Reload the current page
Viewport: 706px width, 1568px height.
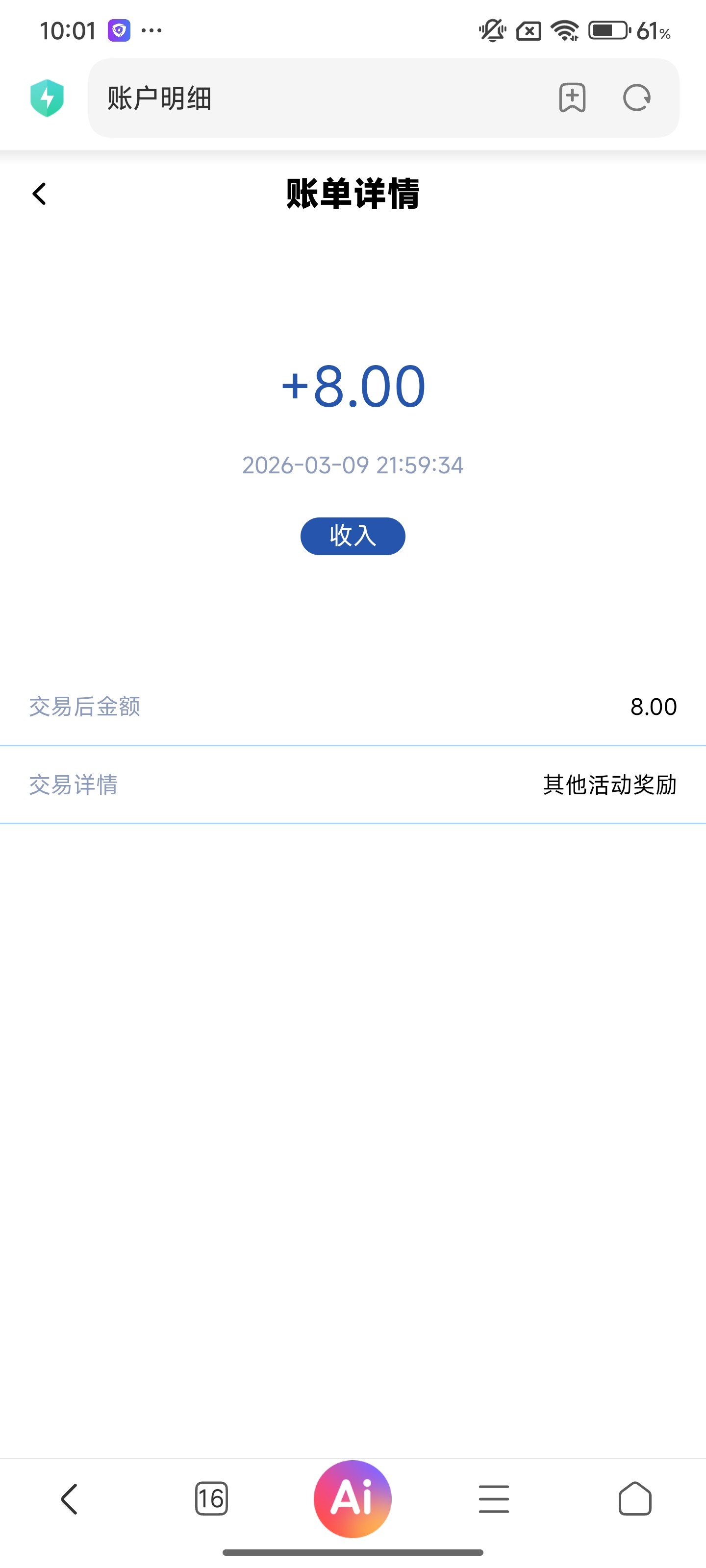[636, 98]
